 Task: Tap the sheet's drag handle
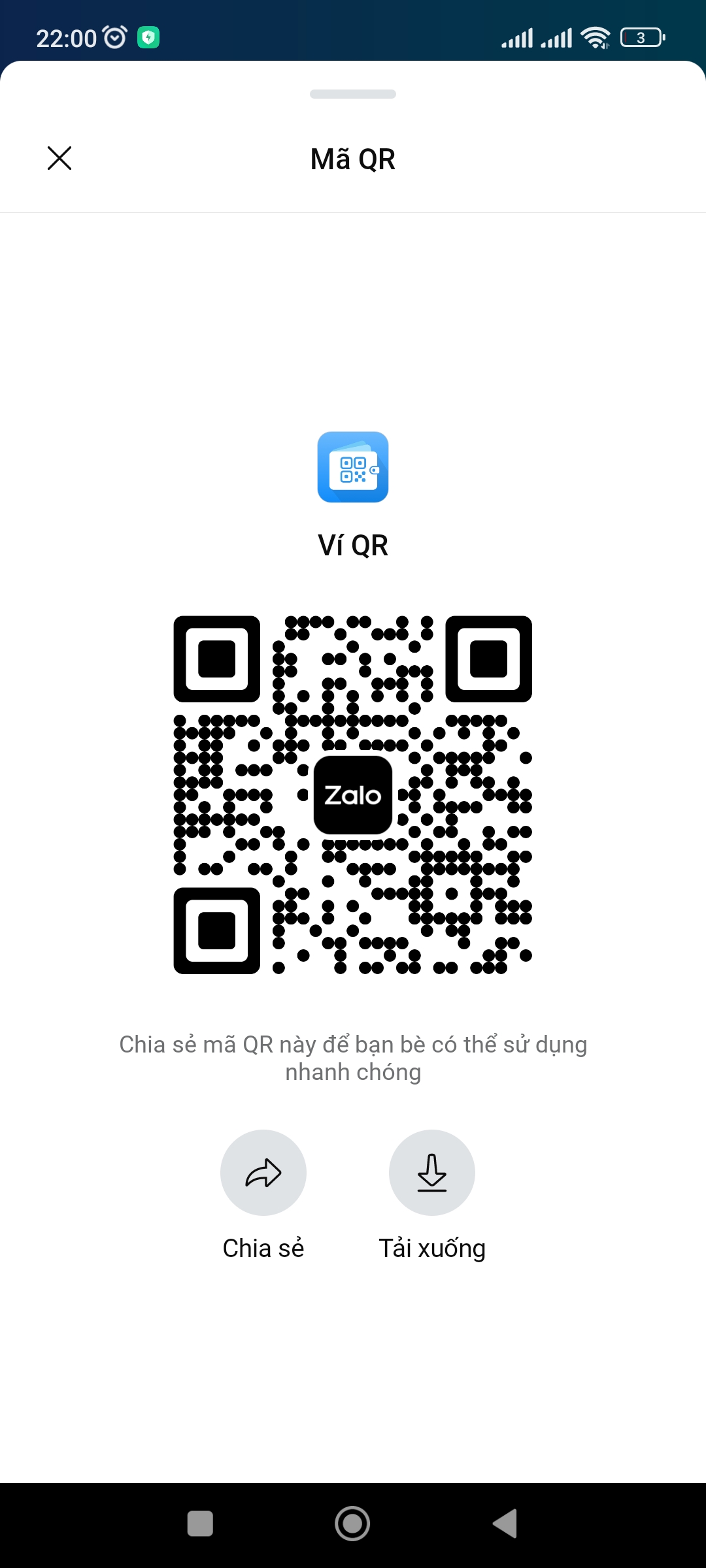click(x=353, y=94)
